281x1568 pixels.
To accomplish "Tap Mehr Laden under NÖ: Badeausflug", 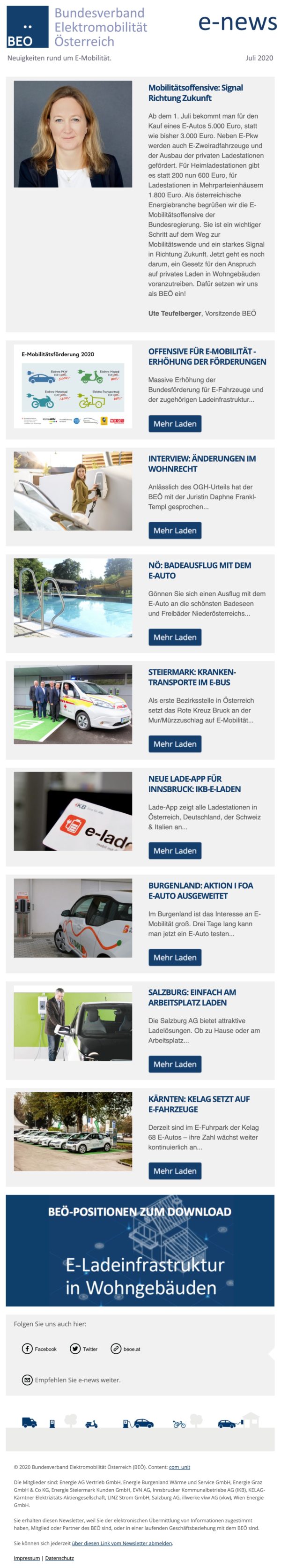I will pos(175,638).
